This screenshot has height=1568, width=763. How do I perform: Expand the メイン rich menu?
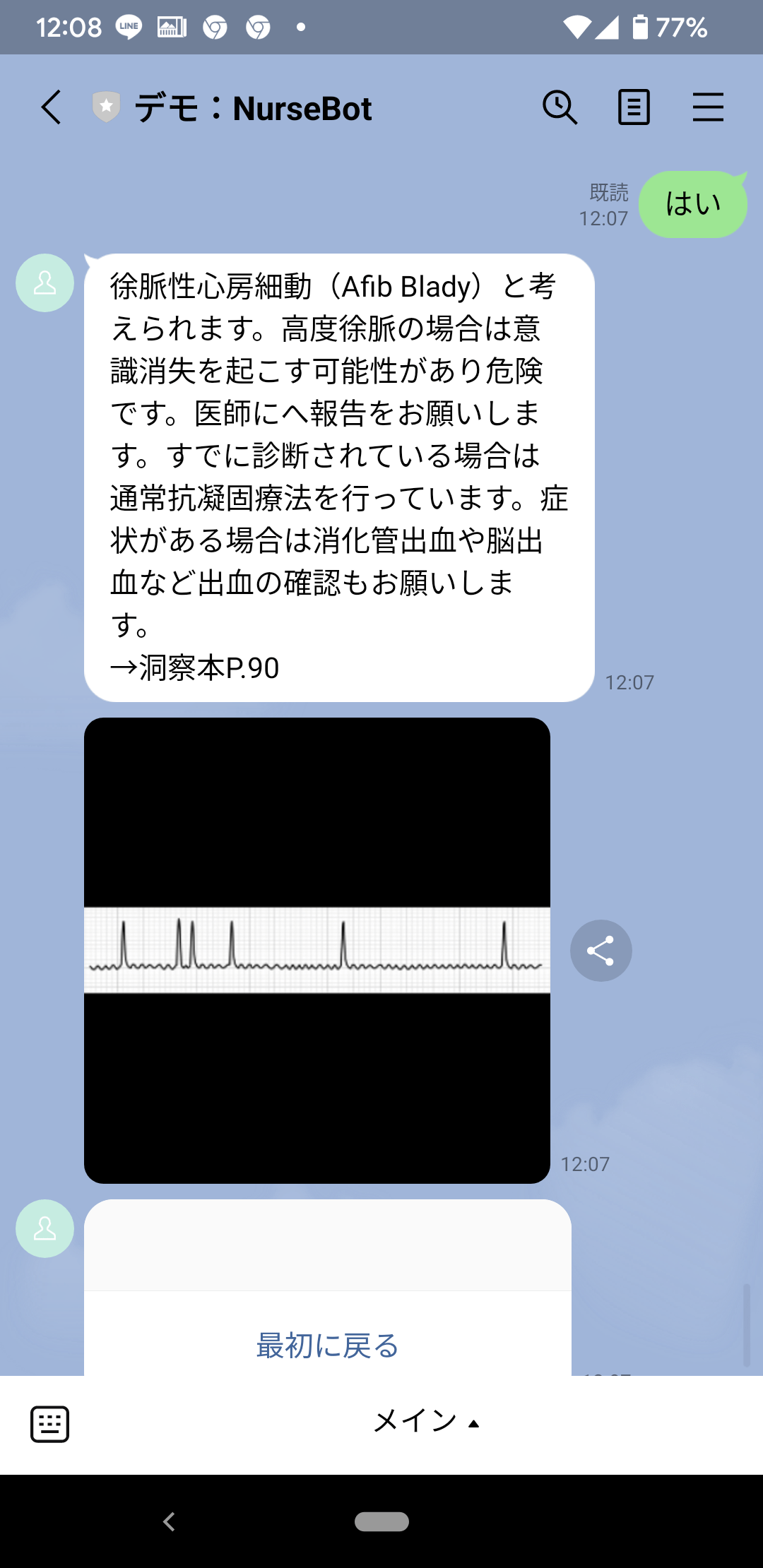point(426,1423)
